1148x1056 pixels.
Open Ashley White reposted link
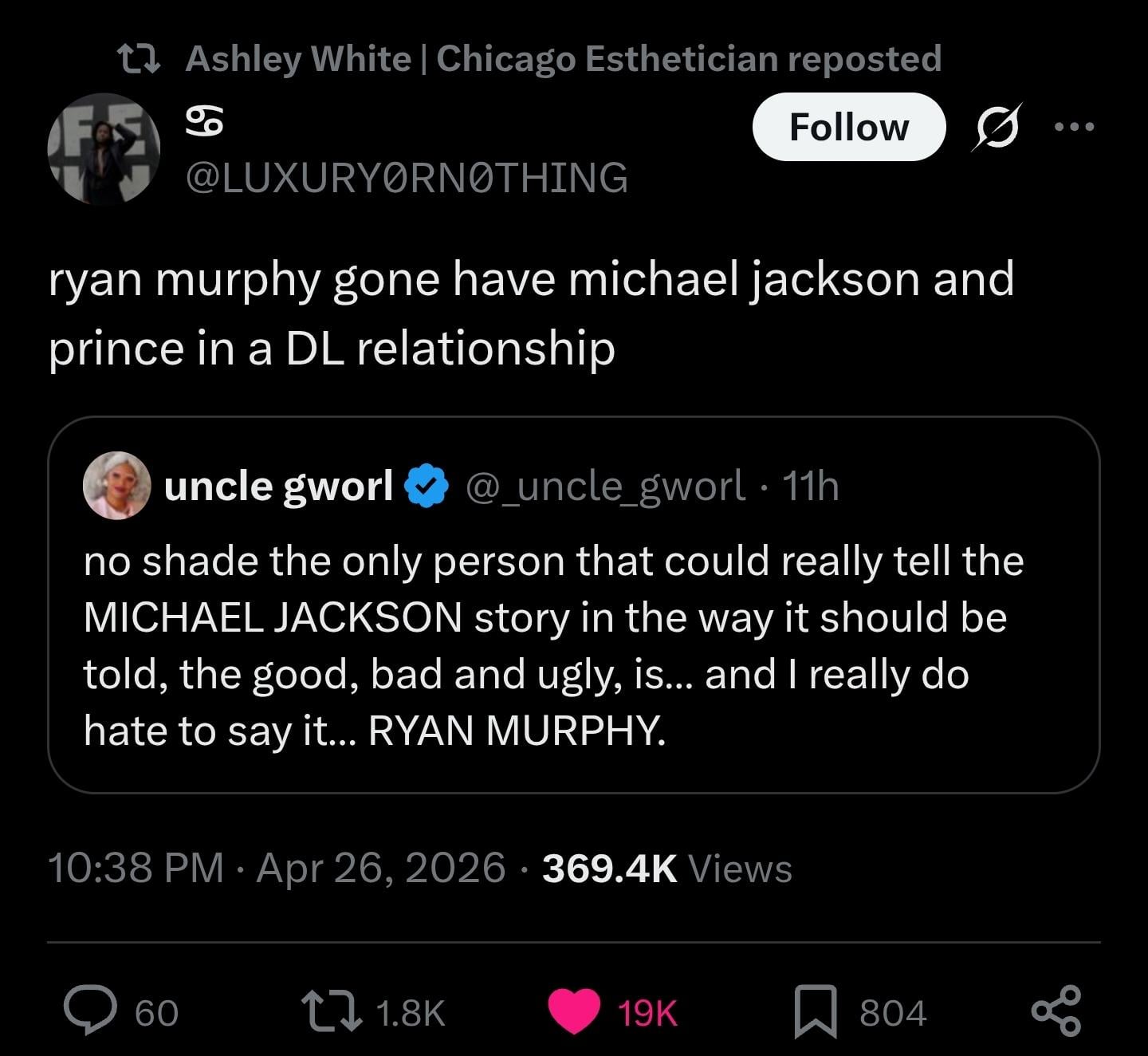click(562, 59)
